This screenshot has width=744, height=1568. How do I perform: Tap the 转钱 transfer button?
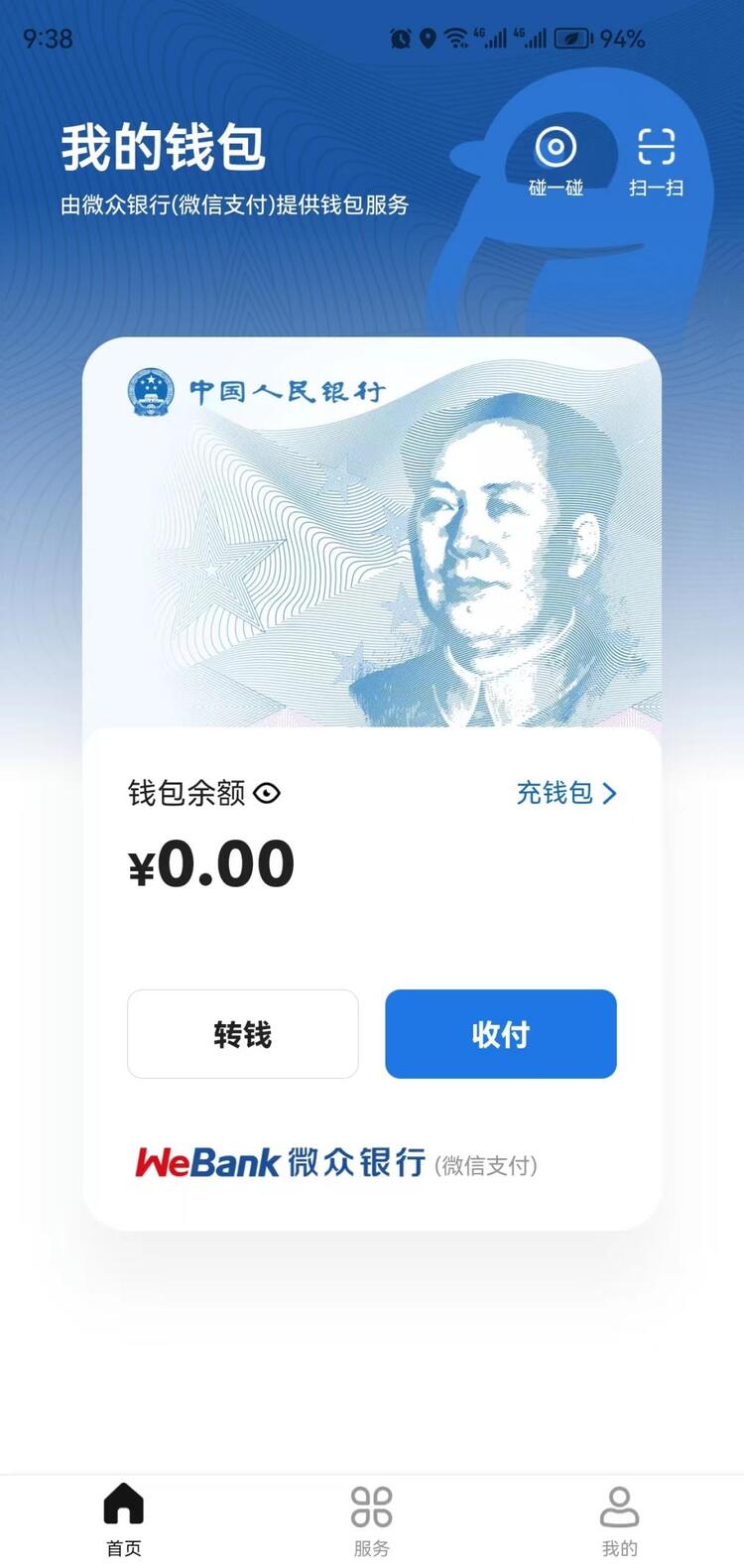click(x=243, y=1034)
